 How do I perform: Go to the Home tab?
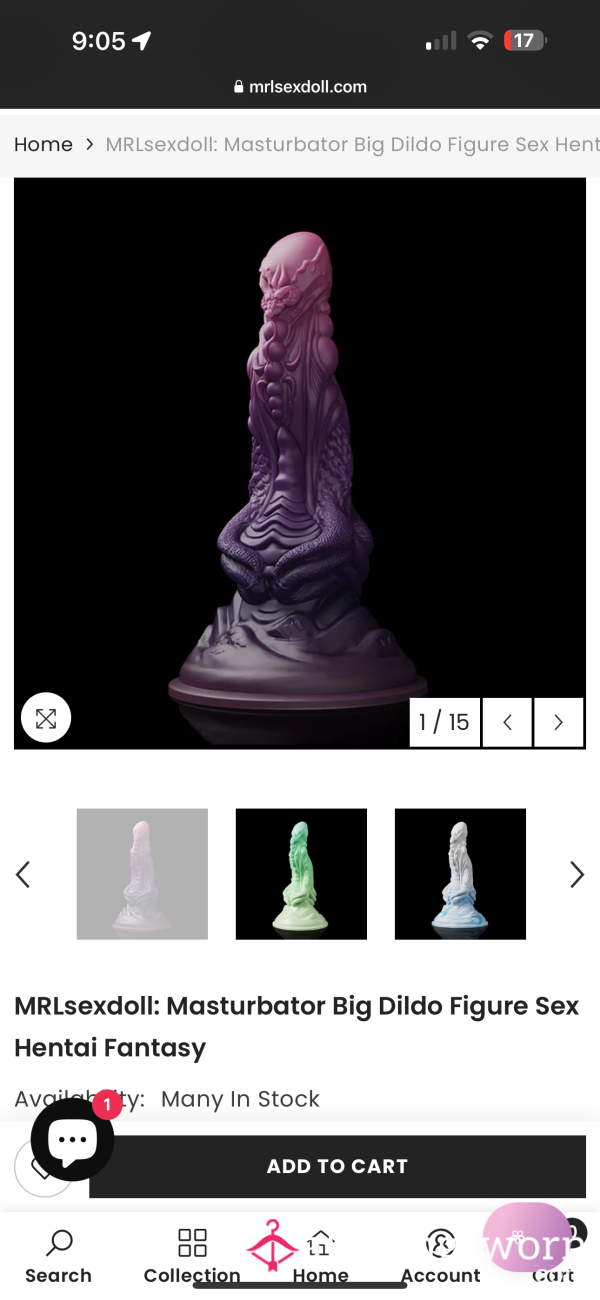[320, 1256]
